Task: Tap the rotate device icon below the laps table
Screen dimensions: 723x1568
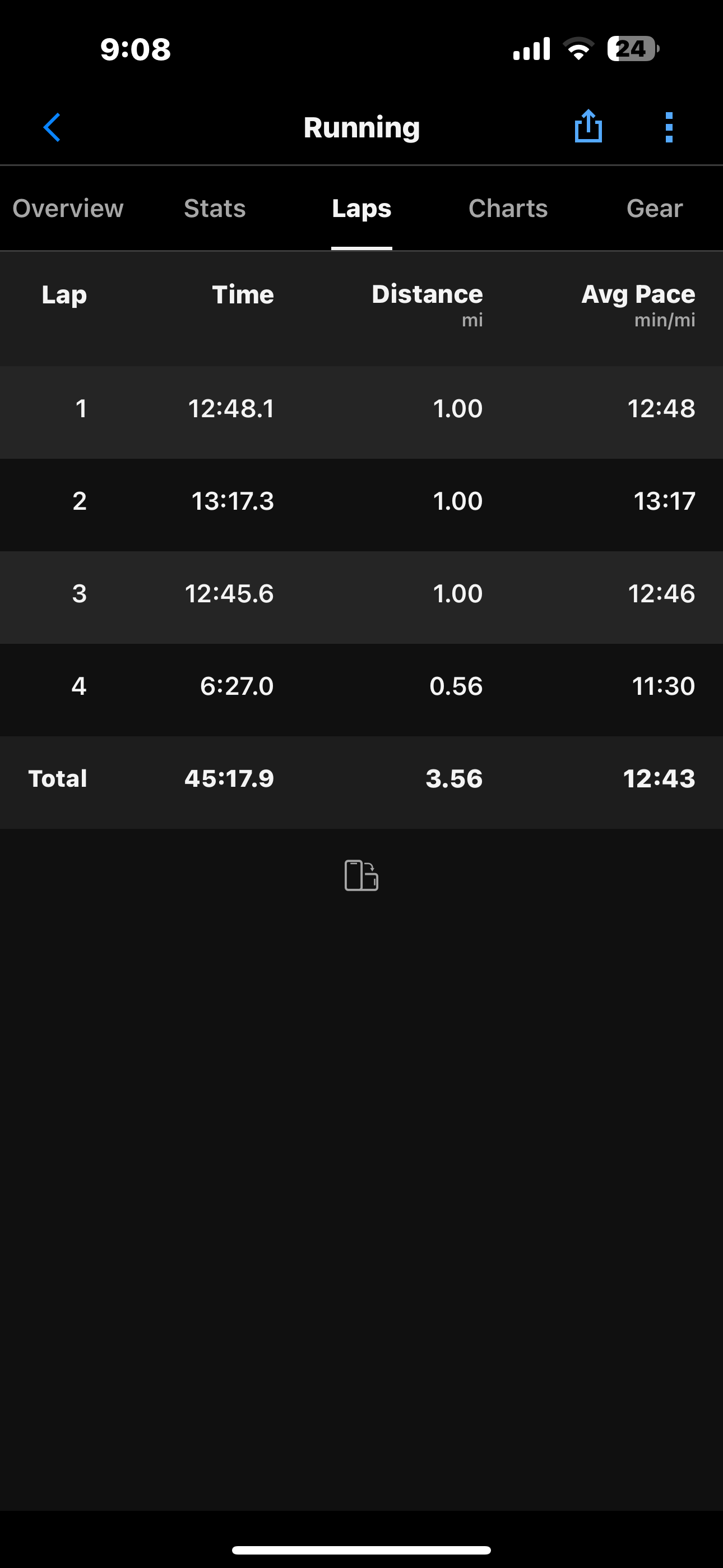Action: coord(361,875)
